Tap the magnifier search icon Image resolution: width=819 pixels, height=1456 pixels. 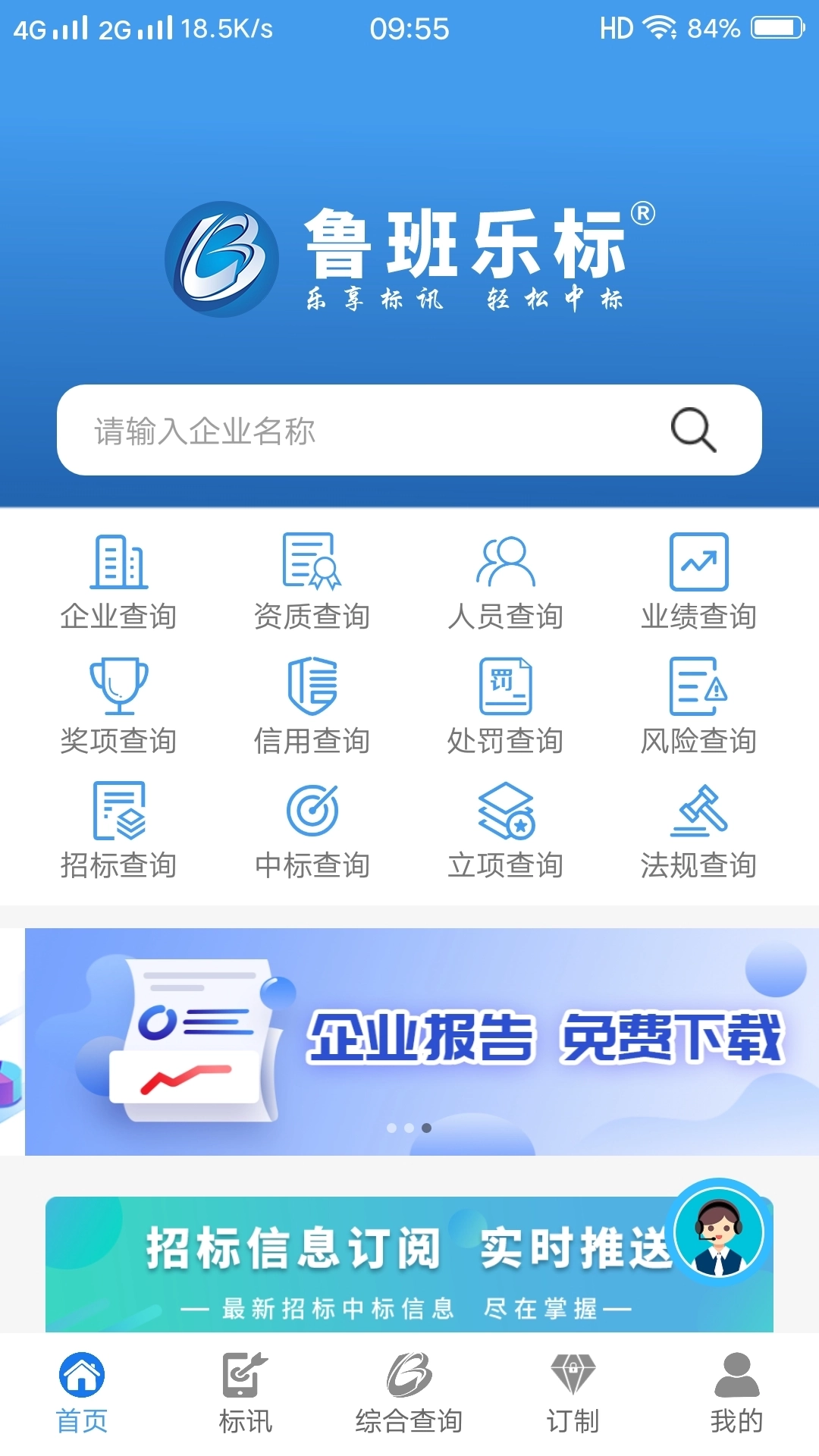point(693,431)
